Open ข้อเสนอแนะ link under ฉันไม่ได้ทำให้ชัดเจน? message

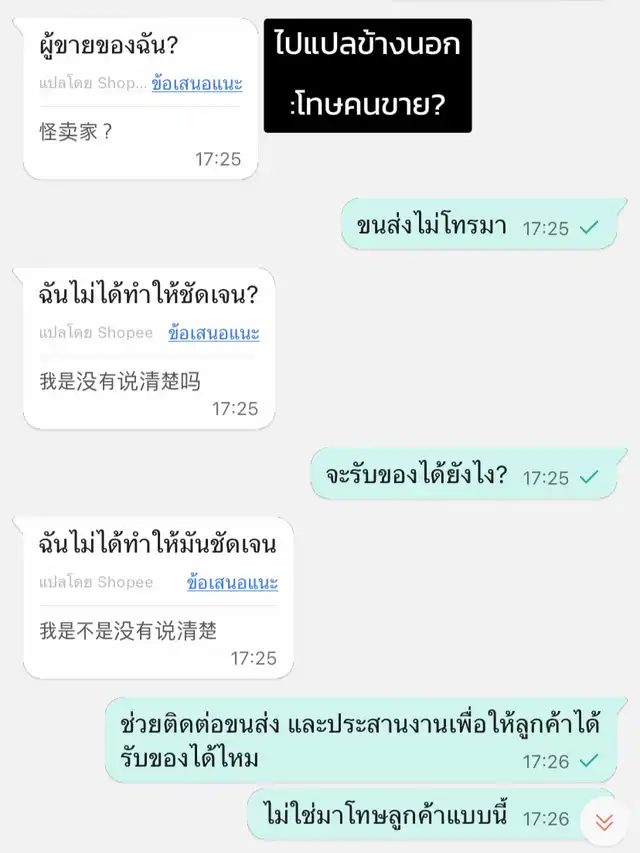click(213, 333)
